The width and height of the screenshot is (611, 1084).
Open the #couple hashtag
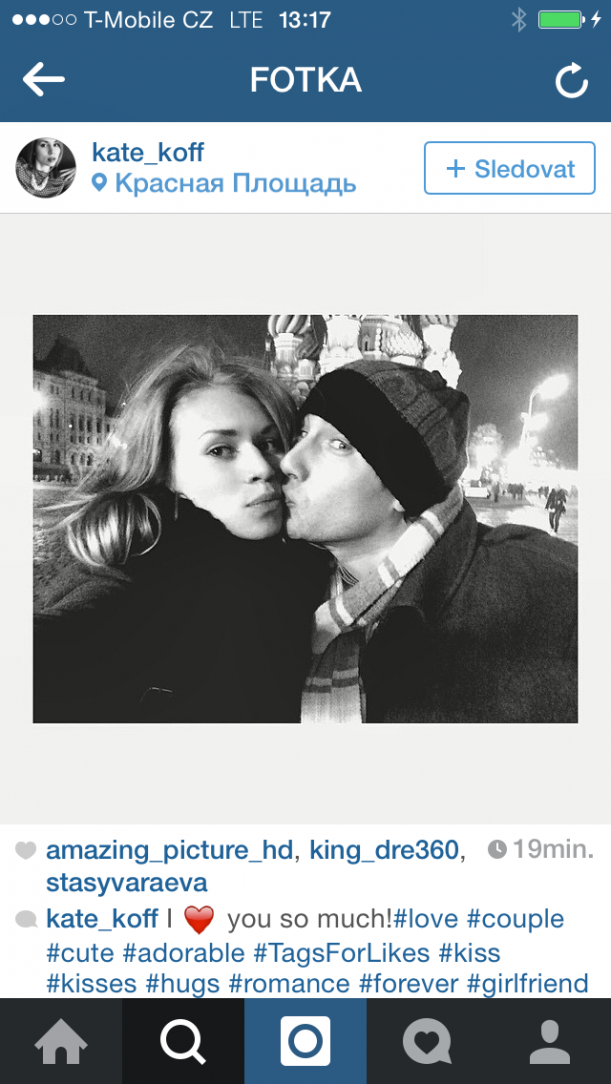pyautogui.click(x=516, y=919)
